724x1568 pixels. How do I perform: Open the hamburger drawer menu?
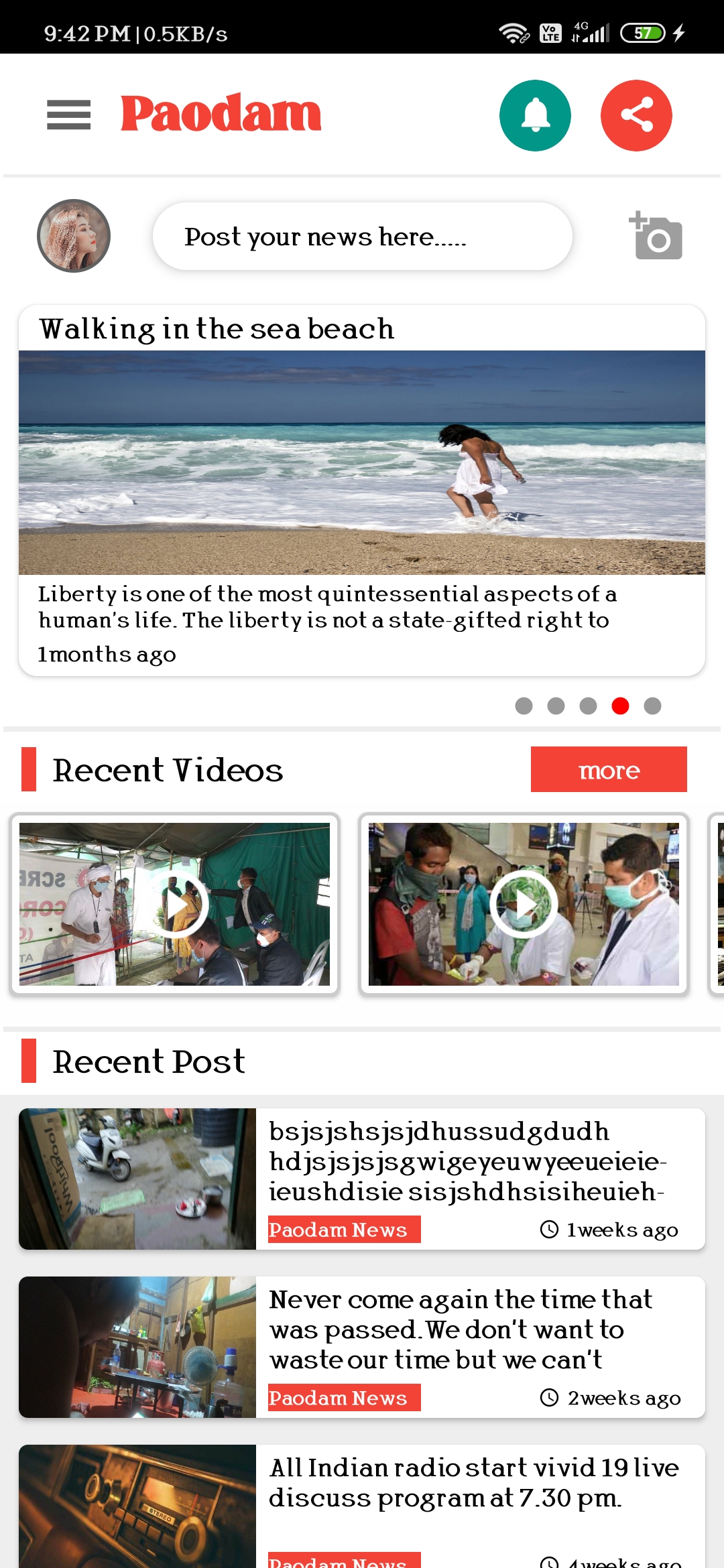point(68,115)
